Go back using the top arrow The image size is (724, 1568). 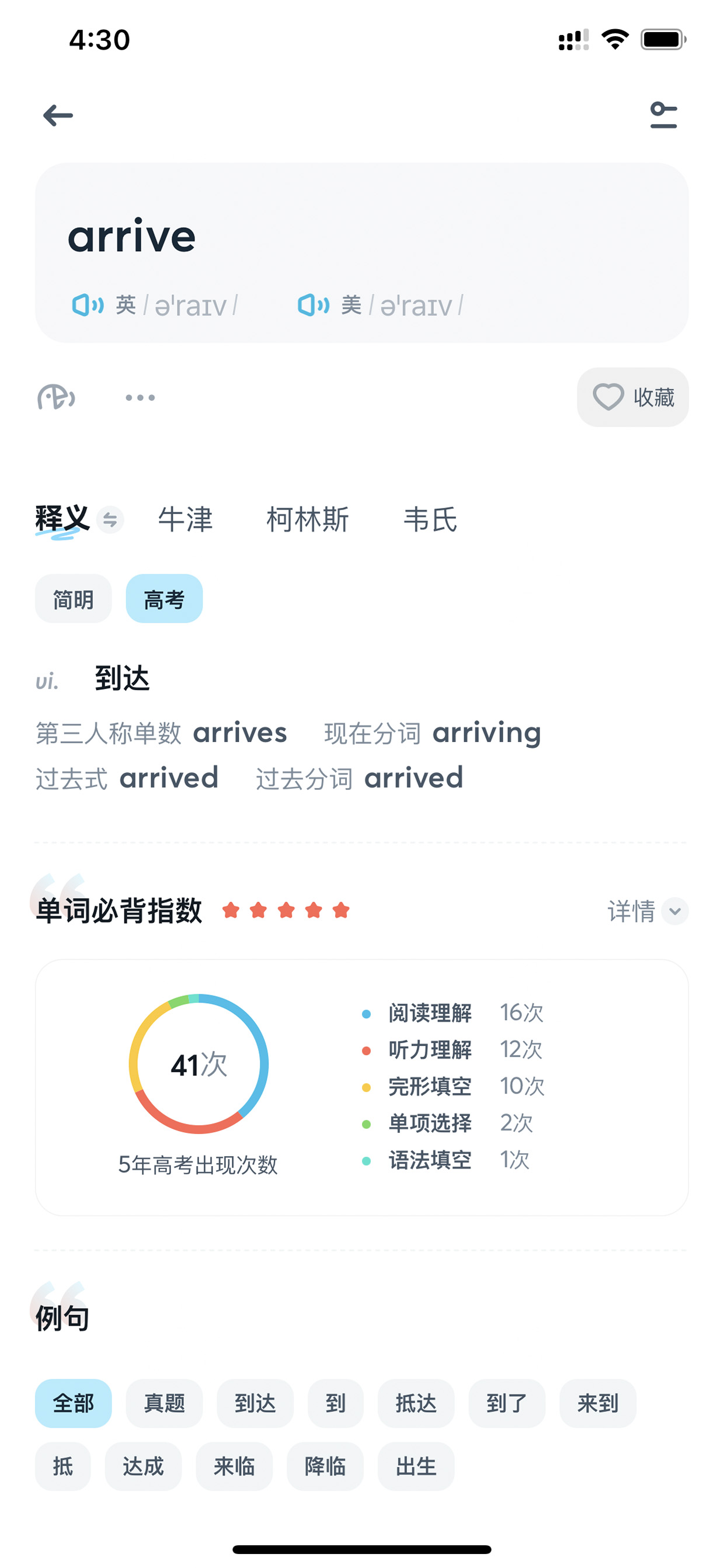(58, 115)
